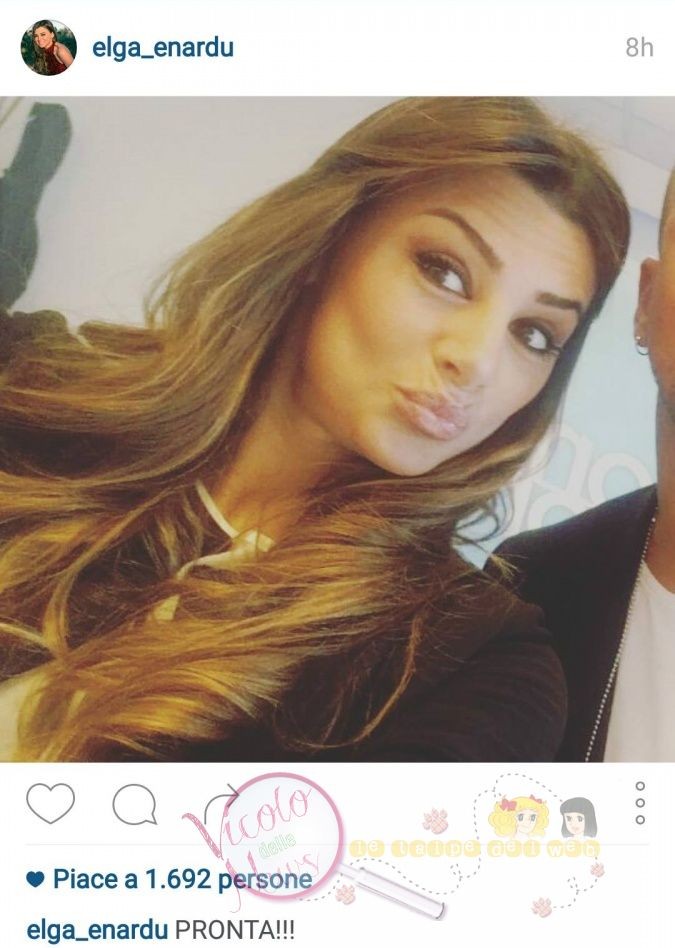This screenshot has width=675, height=948.
Task: Open the three-dot post options menu
Action: click(x=640, y=803)
